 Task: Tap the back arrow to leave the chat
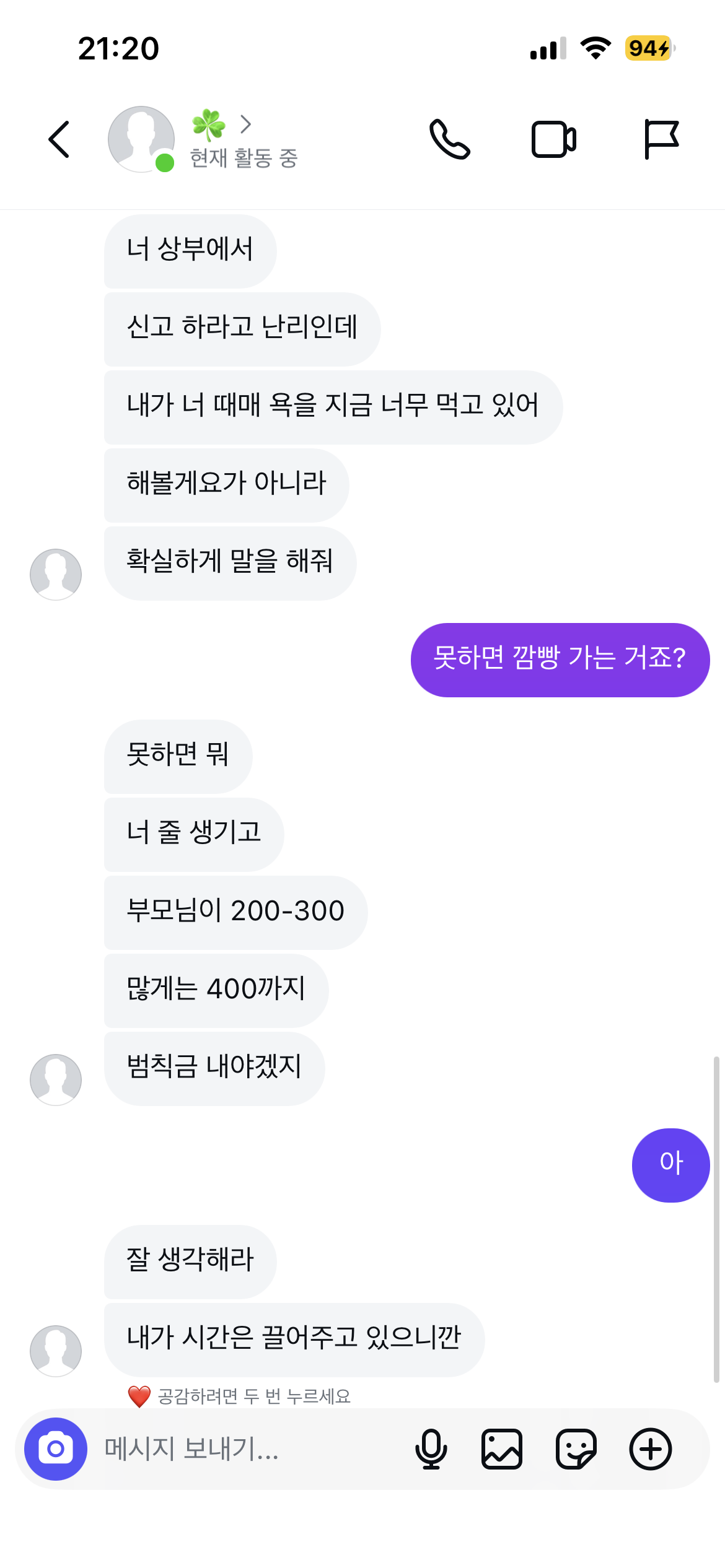pos(59,139)
